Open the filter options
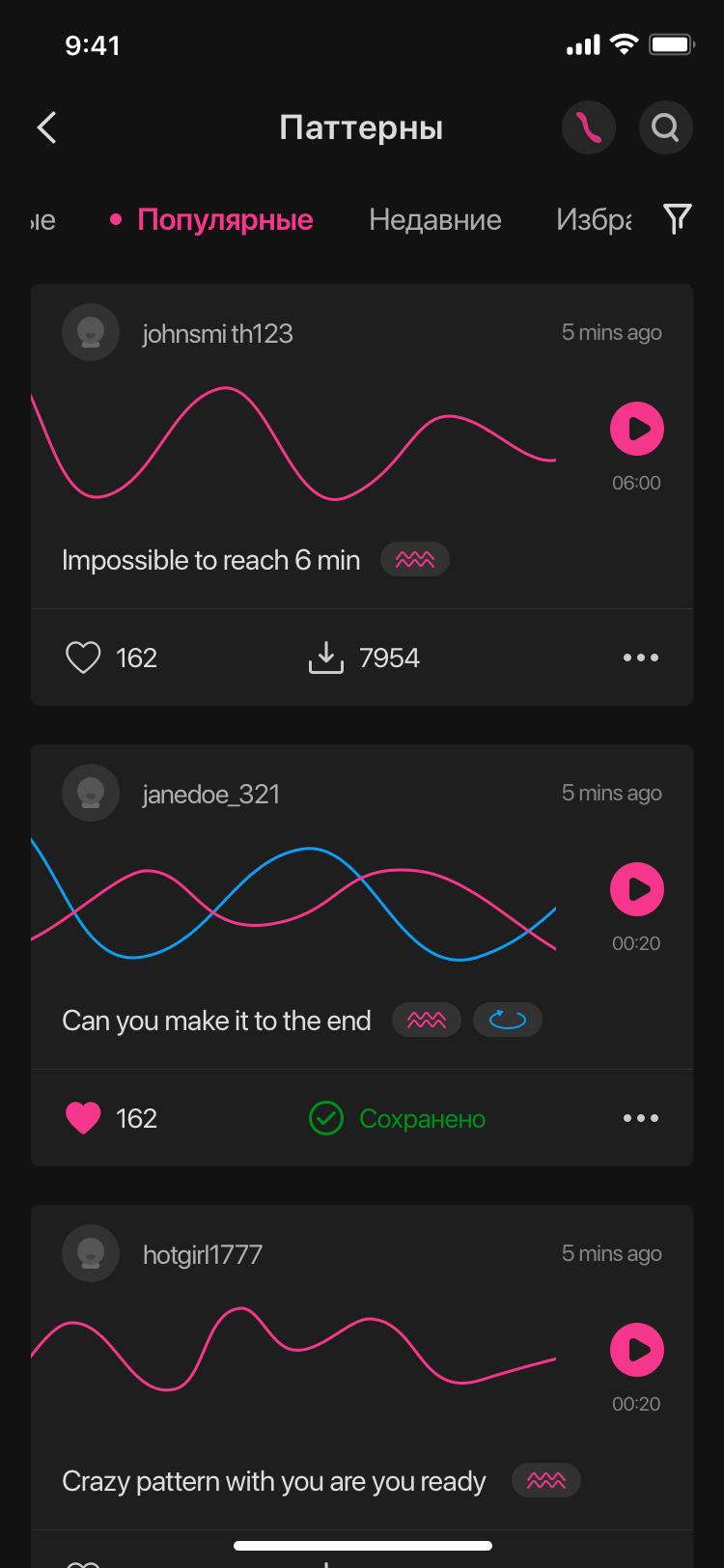Image resolution: width=724 pixels, height=1568 pixels. (678, 219)
